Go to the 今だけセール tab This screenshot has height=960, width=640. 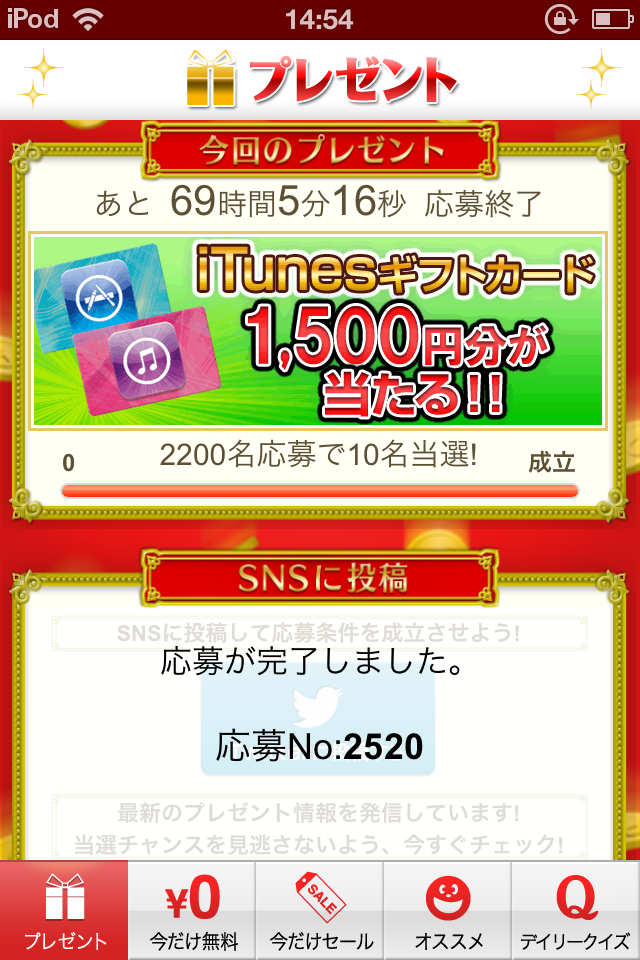[x=320, y=910]
